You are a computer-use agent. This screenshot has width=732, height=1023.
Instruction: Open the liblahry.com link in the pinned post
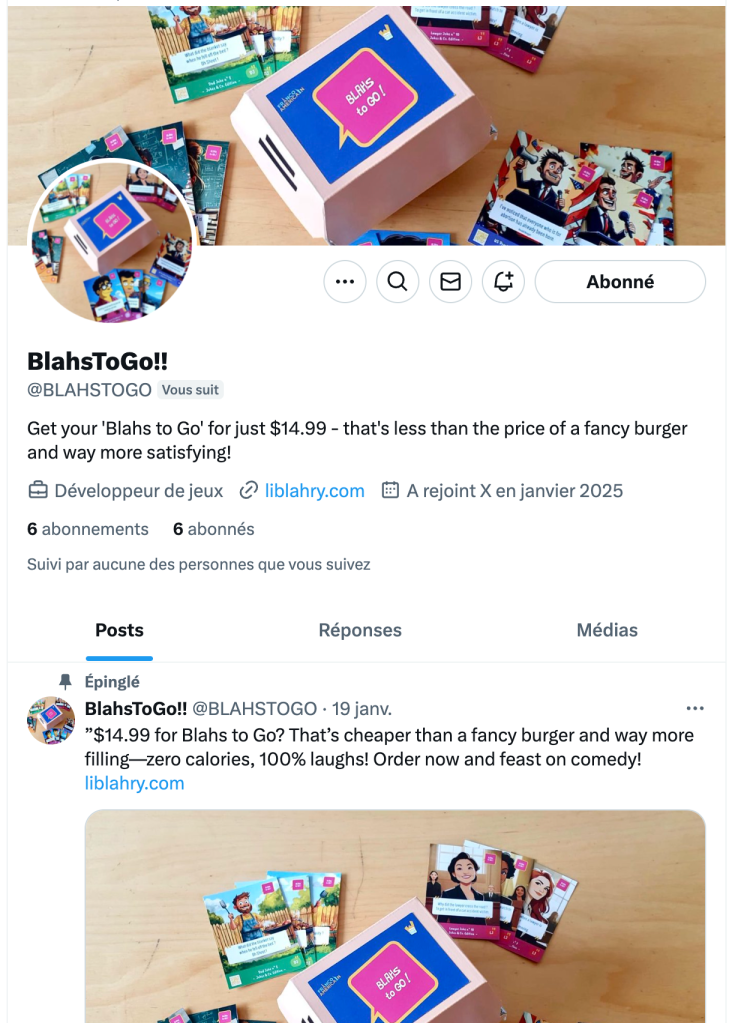(x=135, y=783)
